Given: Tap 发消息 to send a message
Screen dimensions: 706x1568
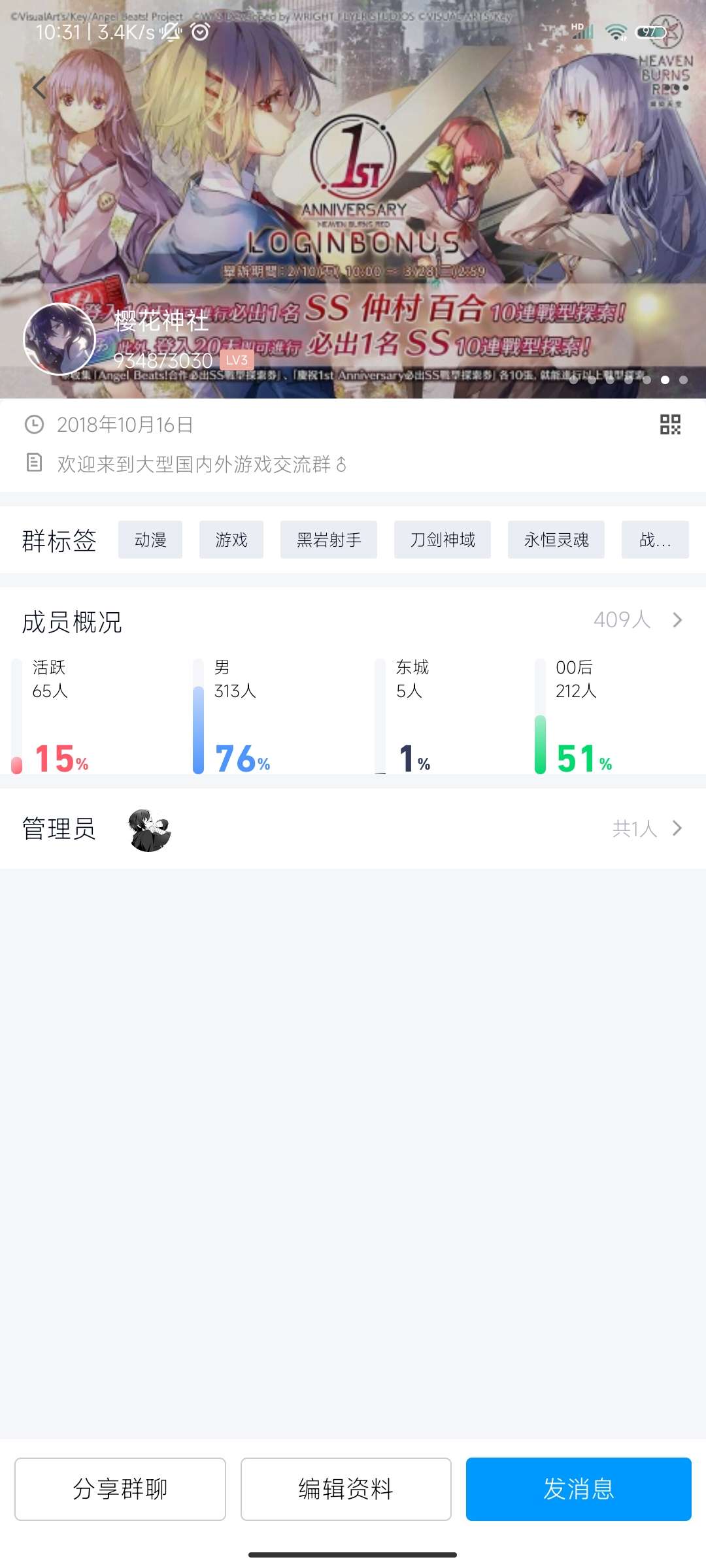Looking at the screenshot, I should [x=579, y=1489].
